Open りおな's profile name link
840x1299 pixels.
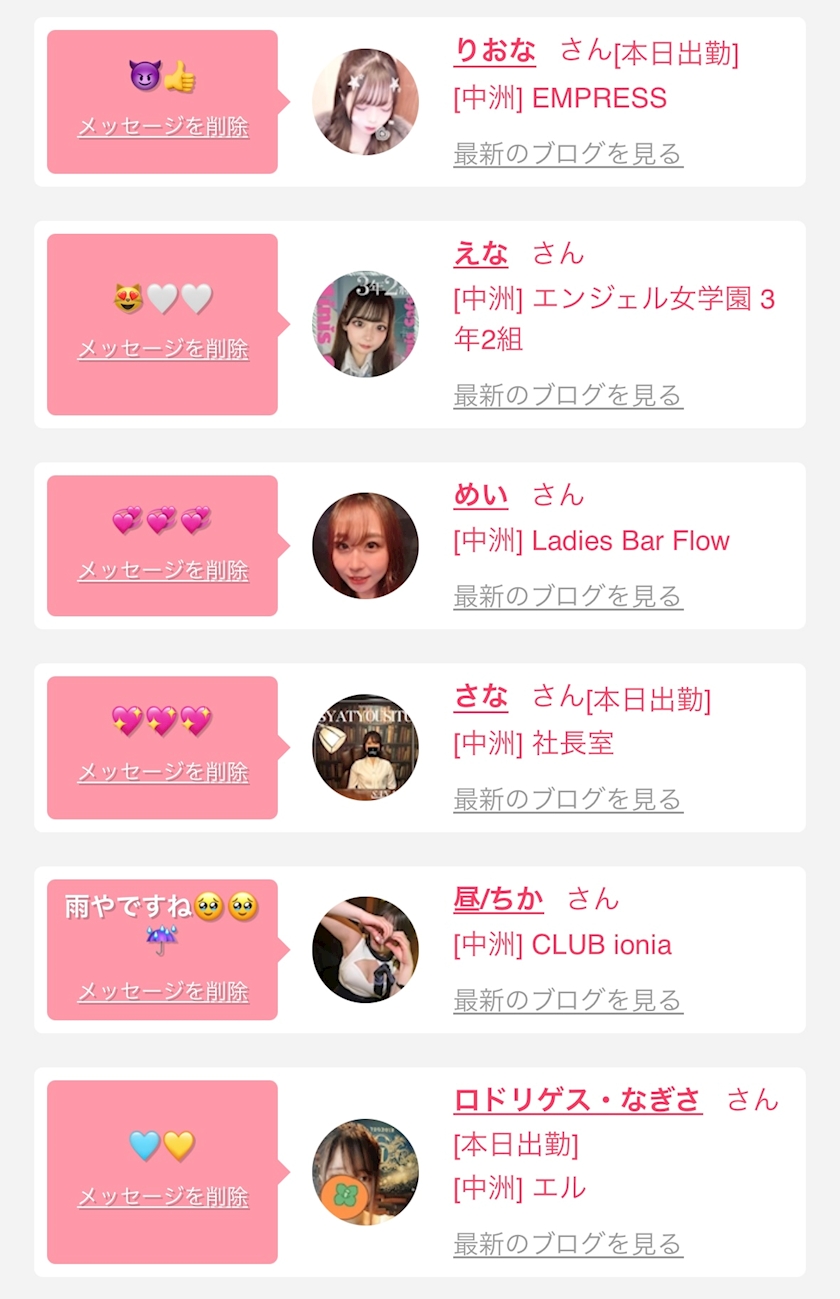[x=494, y=50]
